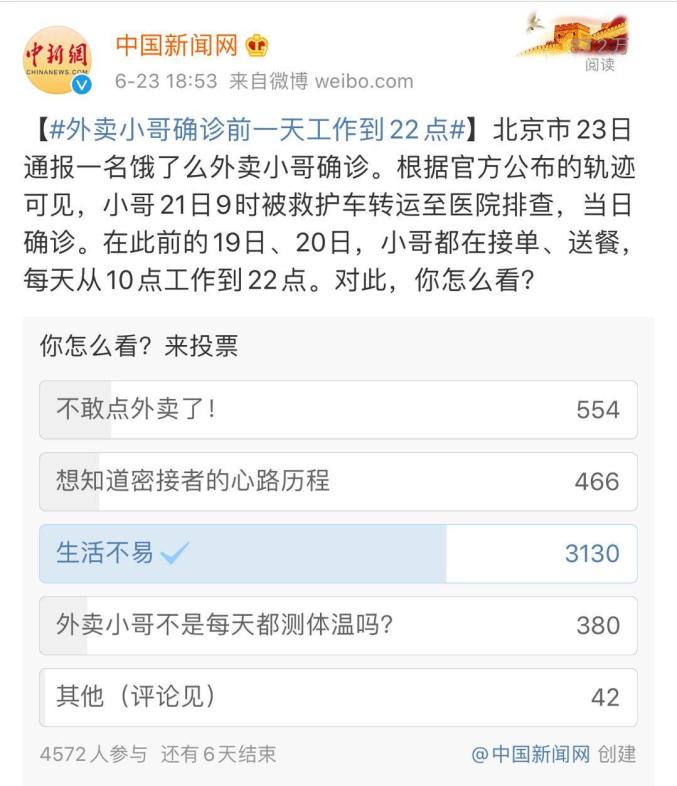This screenshot has height=786, width=677.
Task: Open the 中国新闻网 profile avatar
Action: 57,62
